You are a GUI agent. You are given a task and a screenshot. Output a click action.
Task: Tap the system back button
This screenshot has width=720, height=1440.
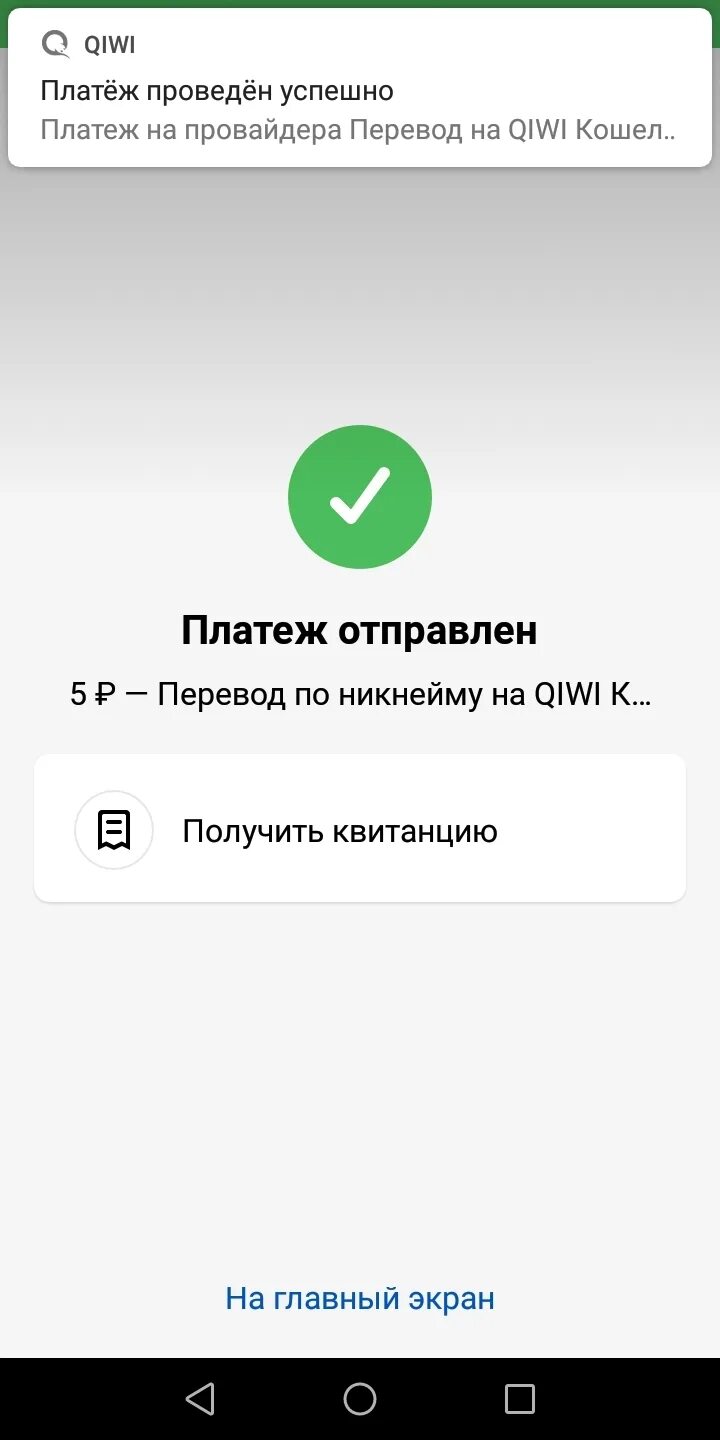pyautogui.click(x=200, y=1399)
